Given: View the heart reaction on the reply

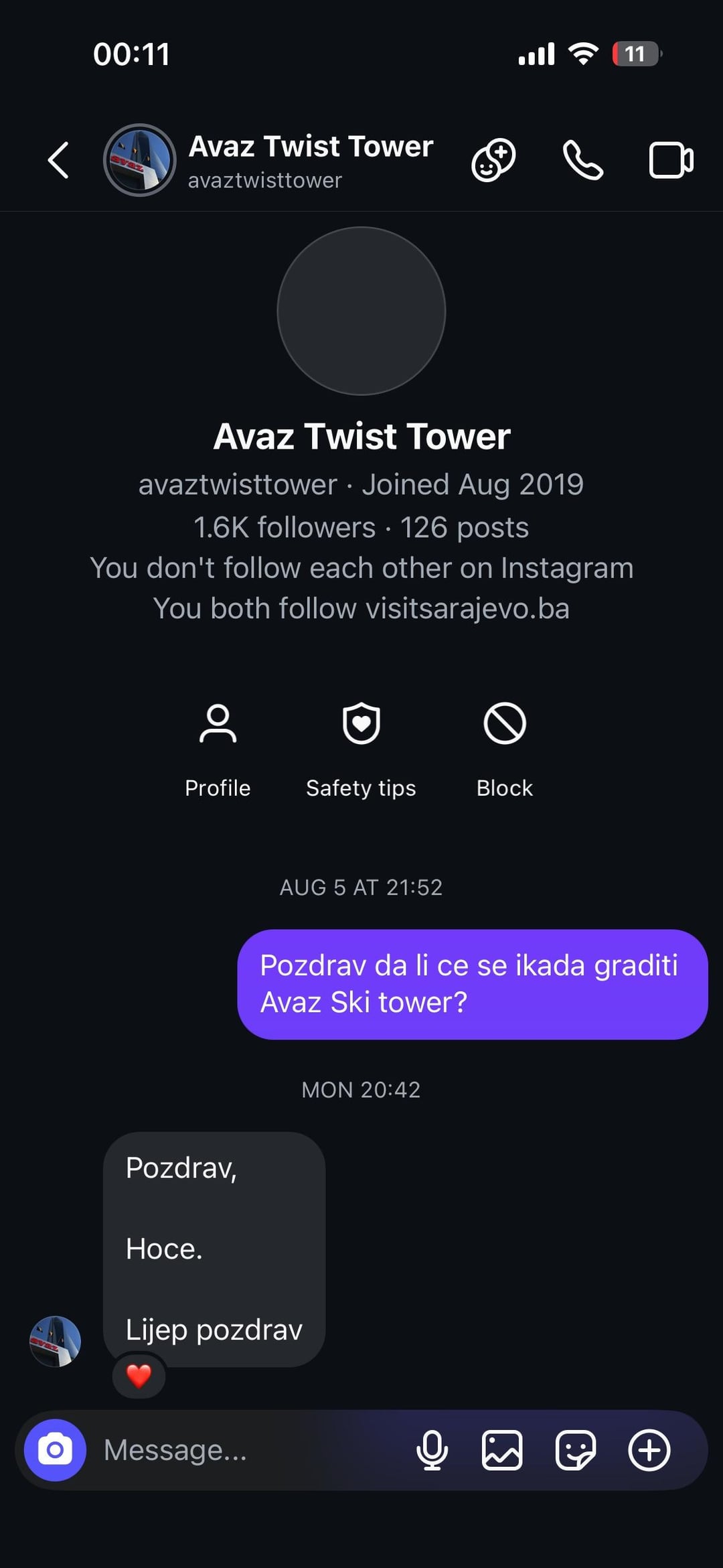Looking at the screenshot, I should pos(139,1376).
